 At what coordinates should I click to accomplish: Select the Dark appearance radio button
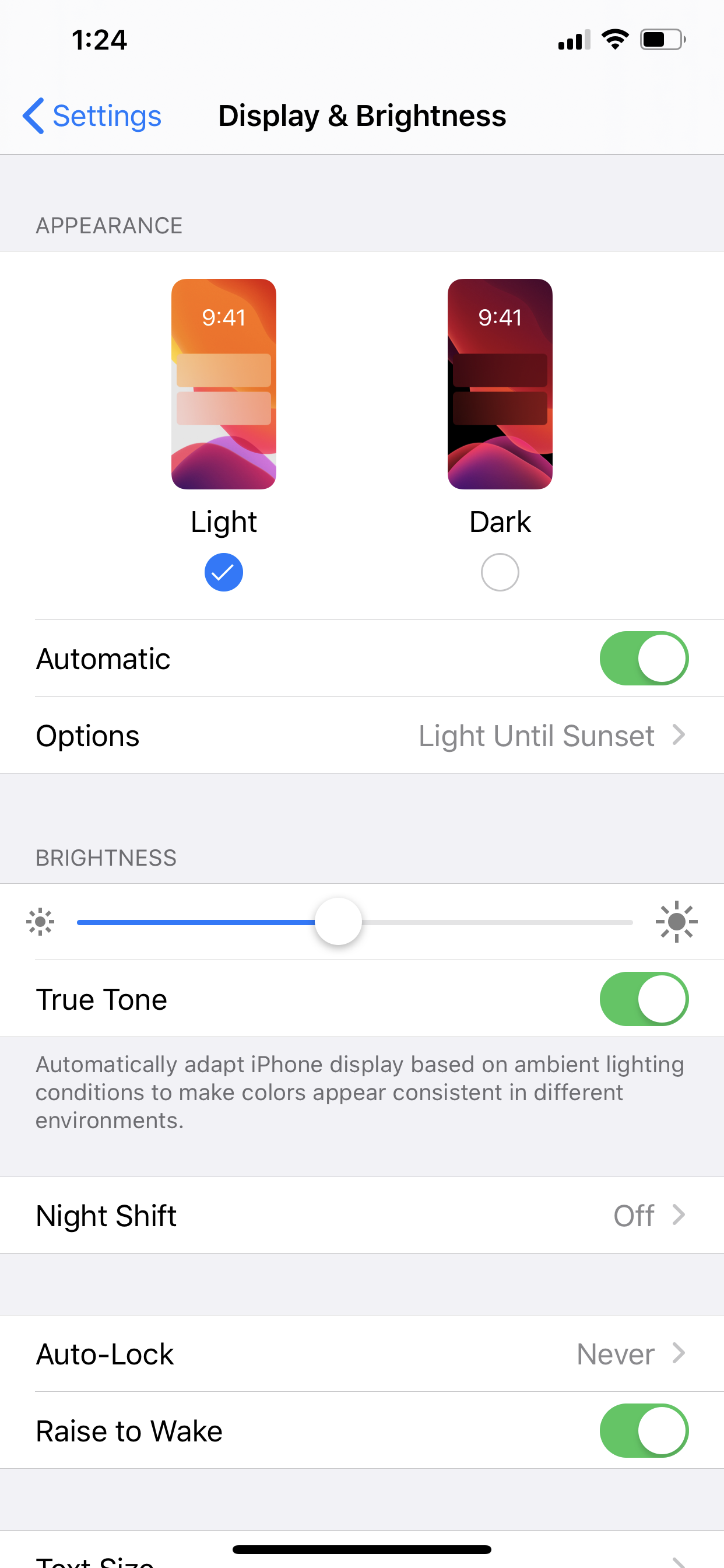500,572
